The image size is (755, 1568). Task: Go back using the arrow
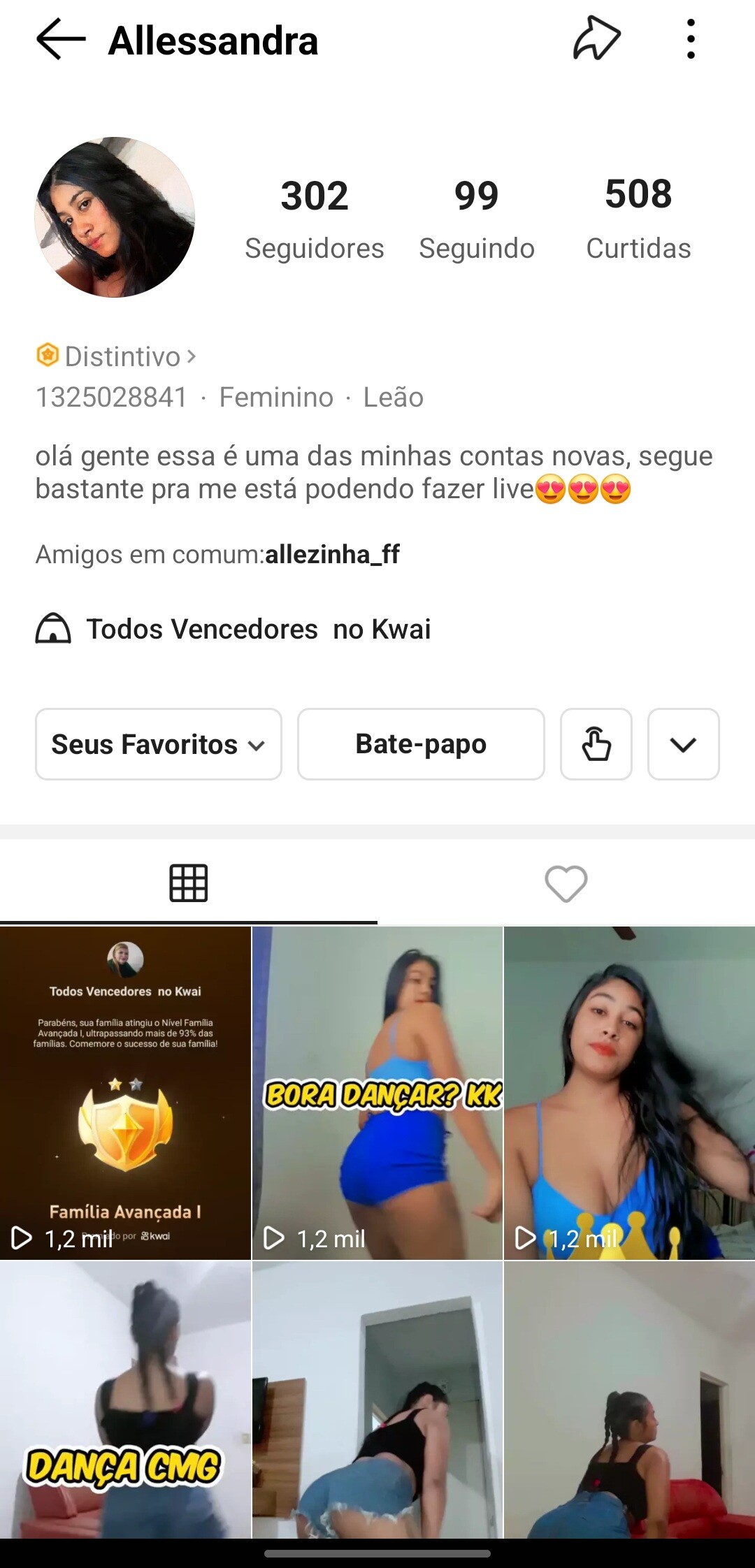[60, 40]
